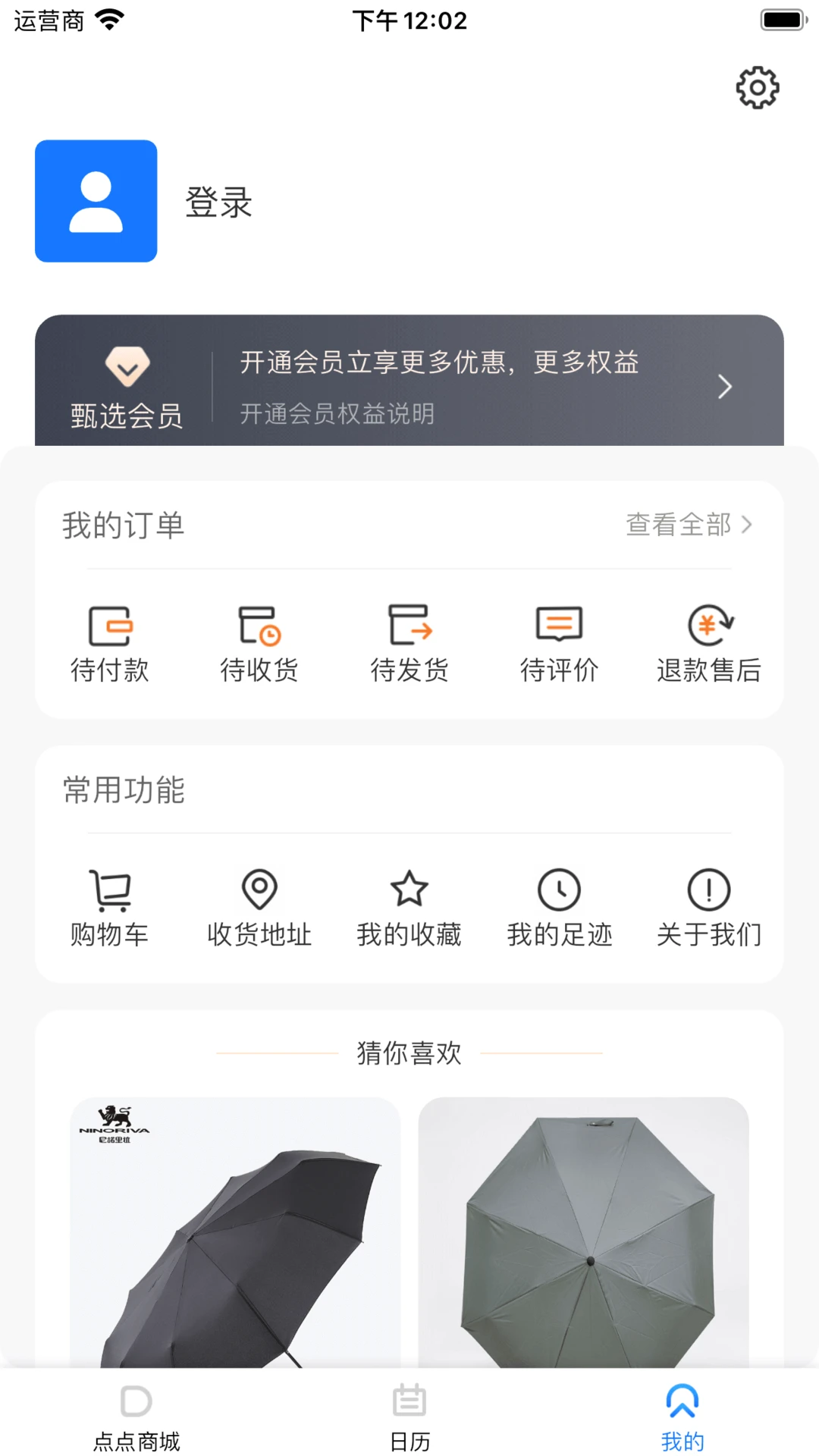Viewport: 819px width, 1456px height.
Task: Open the settings gear
Action: pos(756,86)
